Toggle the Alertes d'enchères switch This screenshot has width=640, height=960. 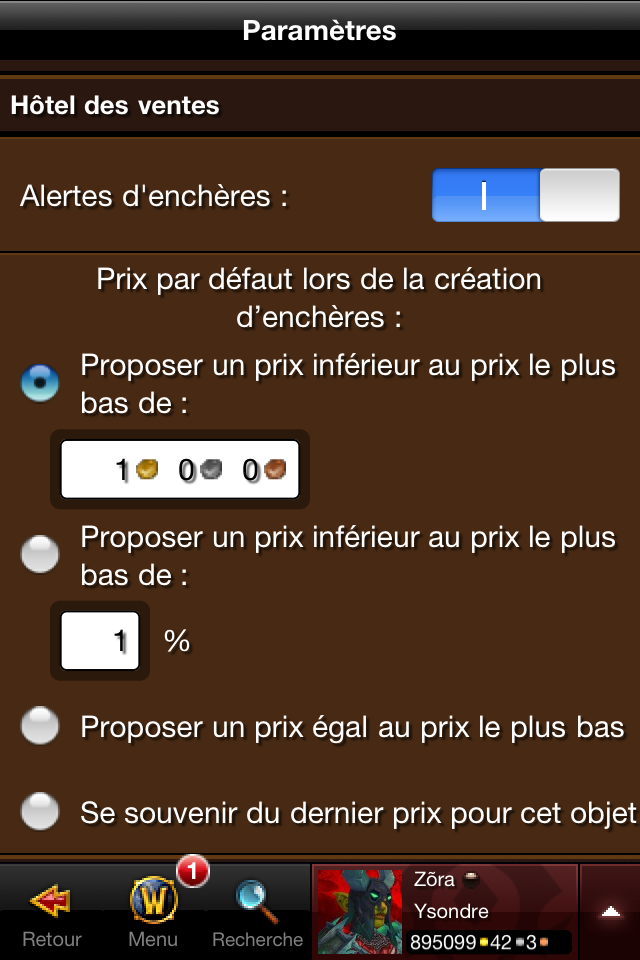(526, 195)
